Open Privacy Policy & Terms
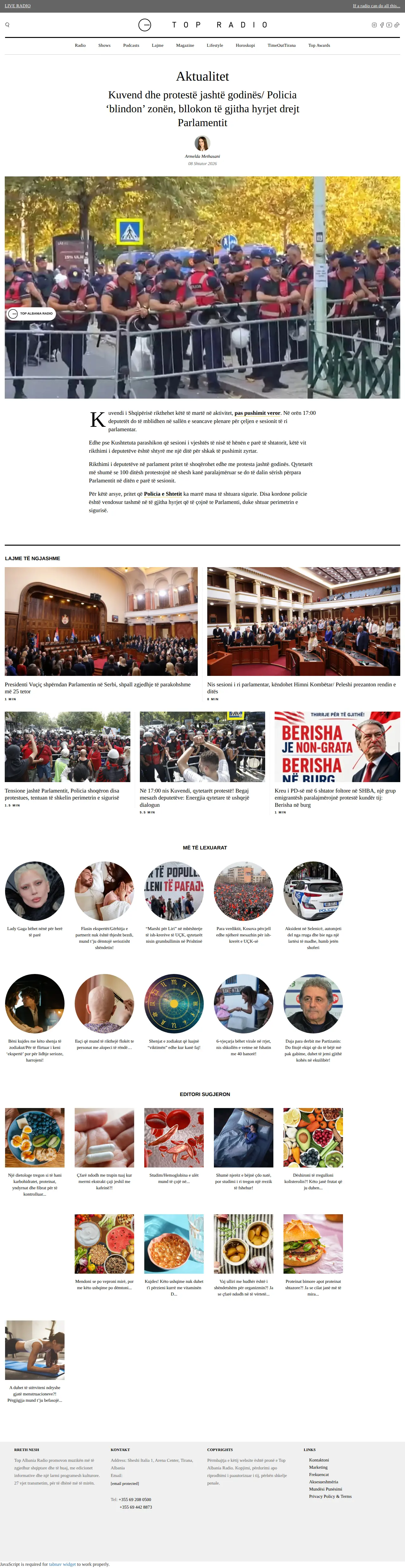This screenshot has width=405, height=1568. [330, 1496]
